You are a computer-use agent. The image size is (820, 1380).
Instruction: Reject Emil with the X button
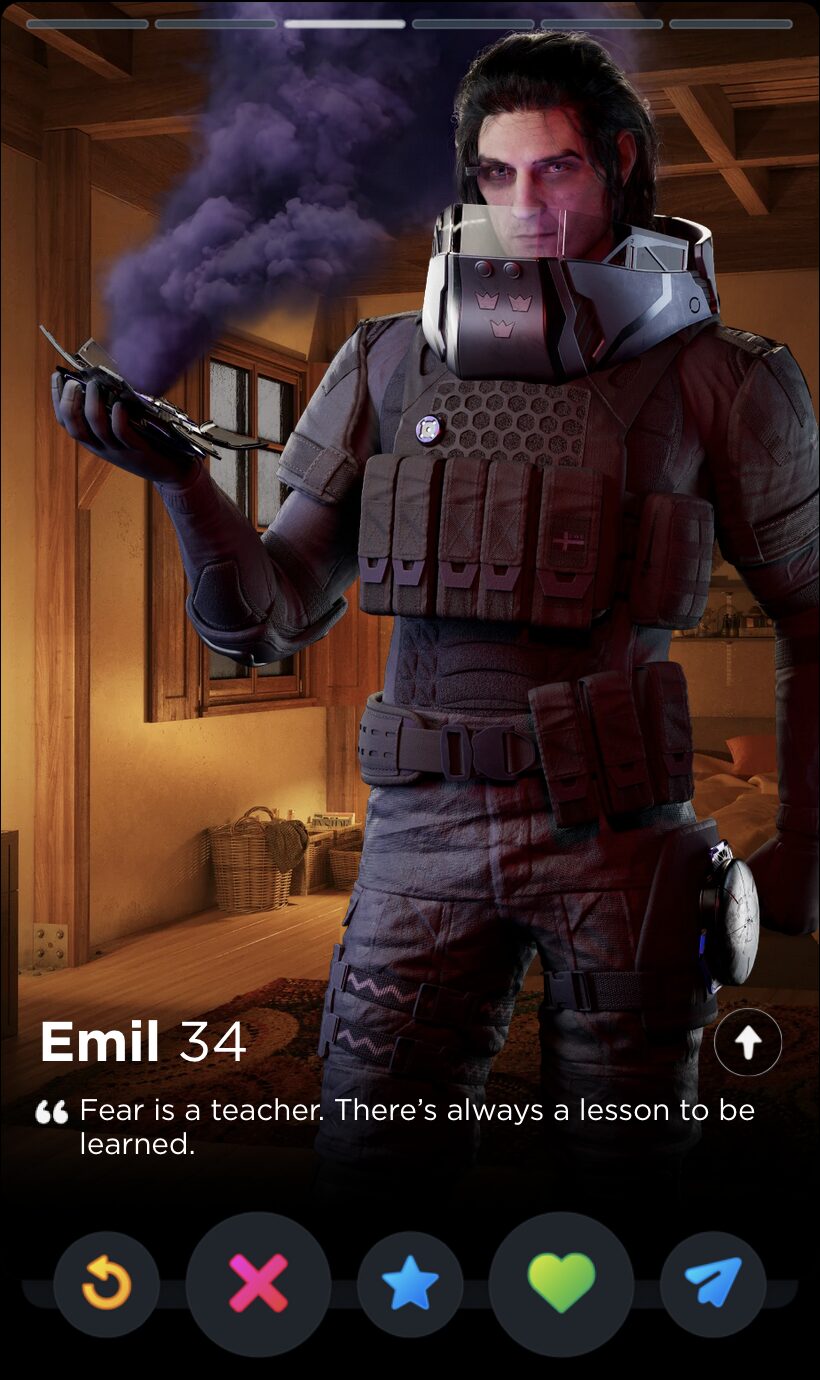258,1283
